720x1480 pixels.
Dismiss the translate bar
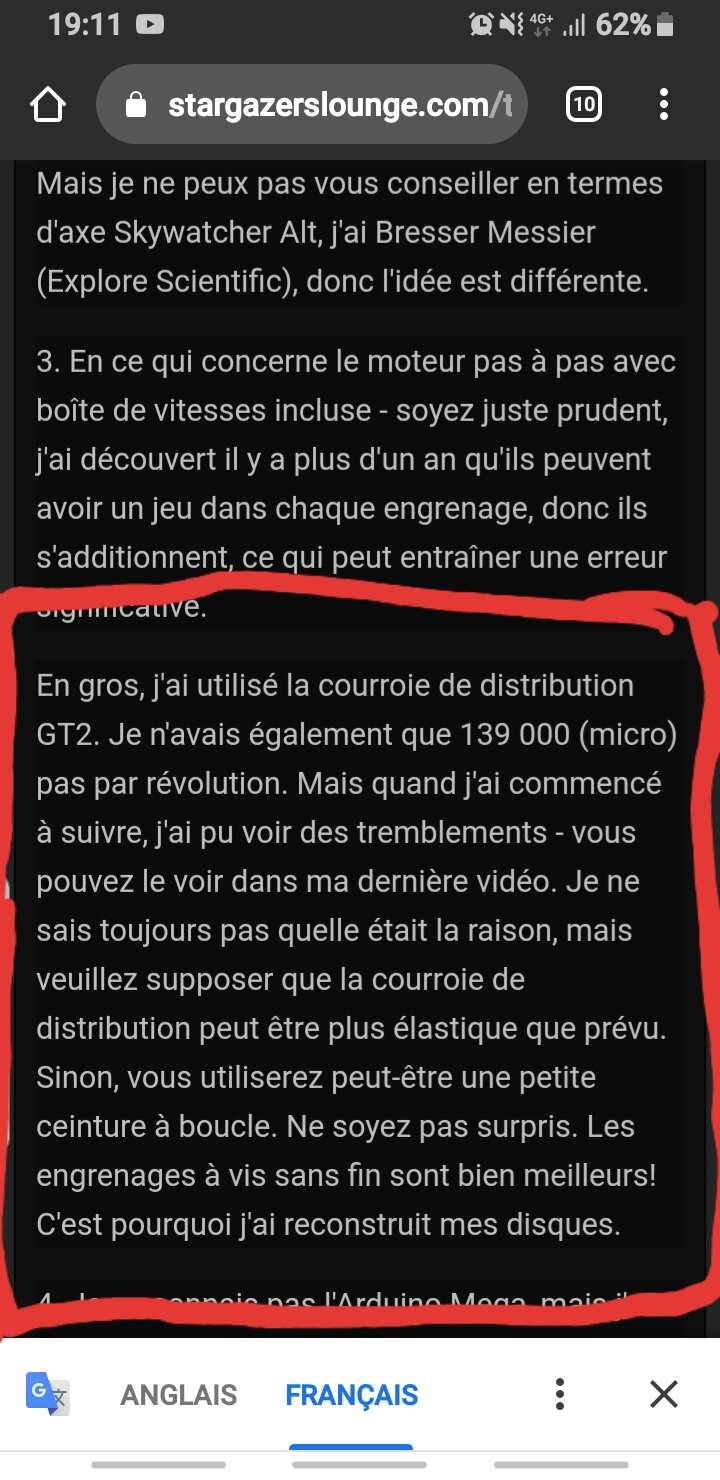664,1394
